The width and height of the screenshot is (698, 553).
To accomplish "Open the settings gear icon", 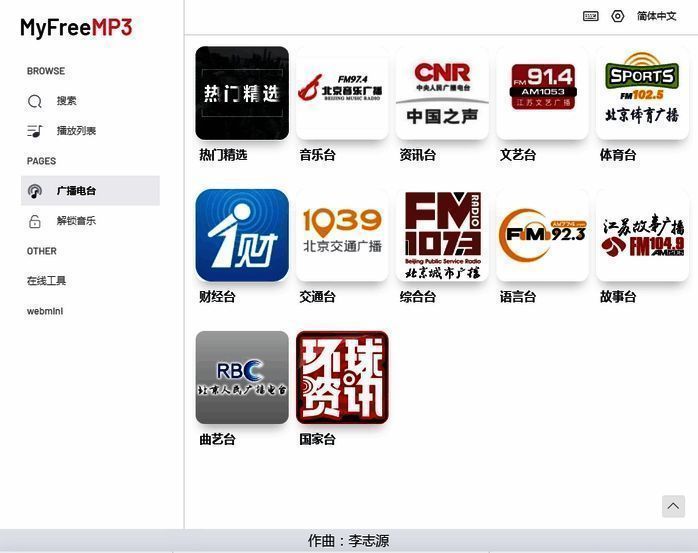I will coord(618,16).
